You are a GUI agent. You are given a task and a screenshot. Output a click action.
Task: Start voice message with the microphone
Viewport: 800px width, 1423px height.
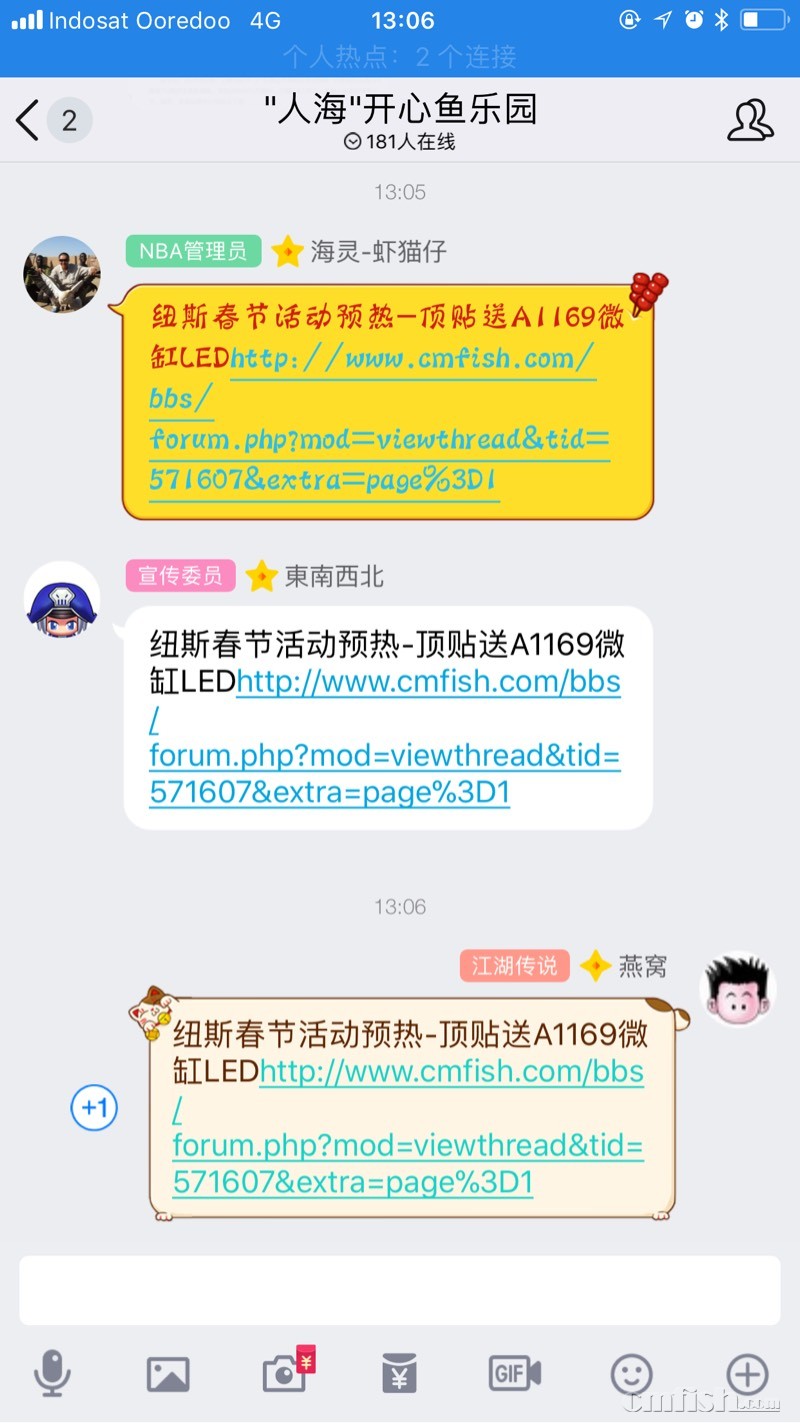(52, 1373)
